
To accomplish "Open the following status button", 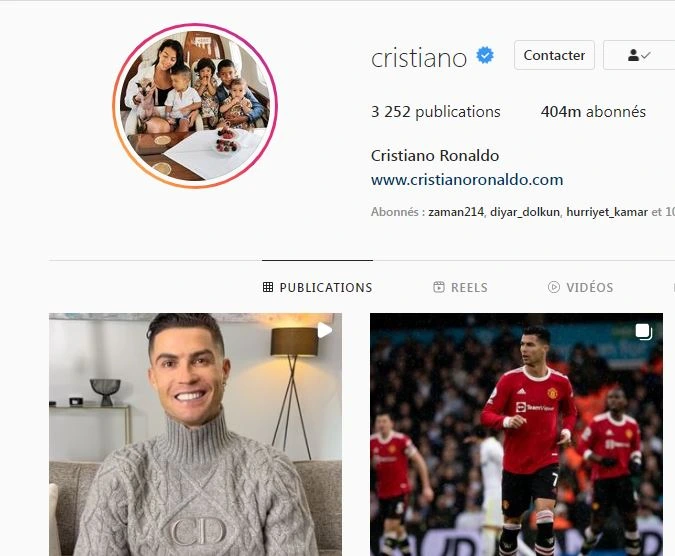I will [x=639, y=55].
